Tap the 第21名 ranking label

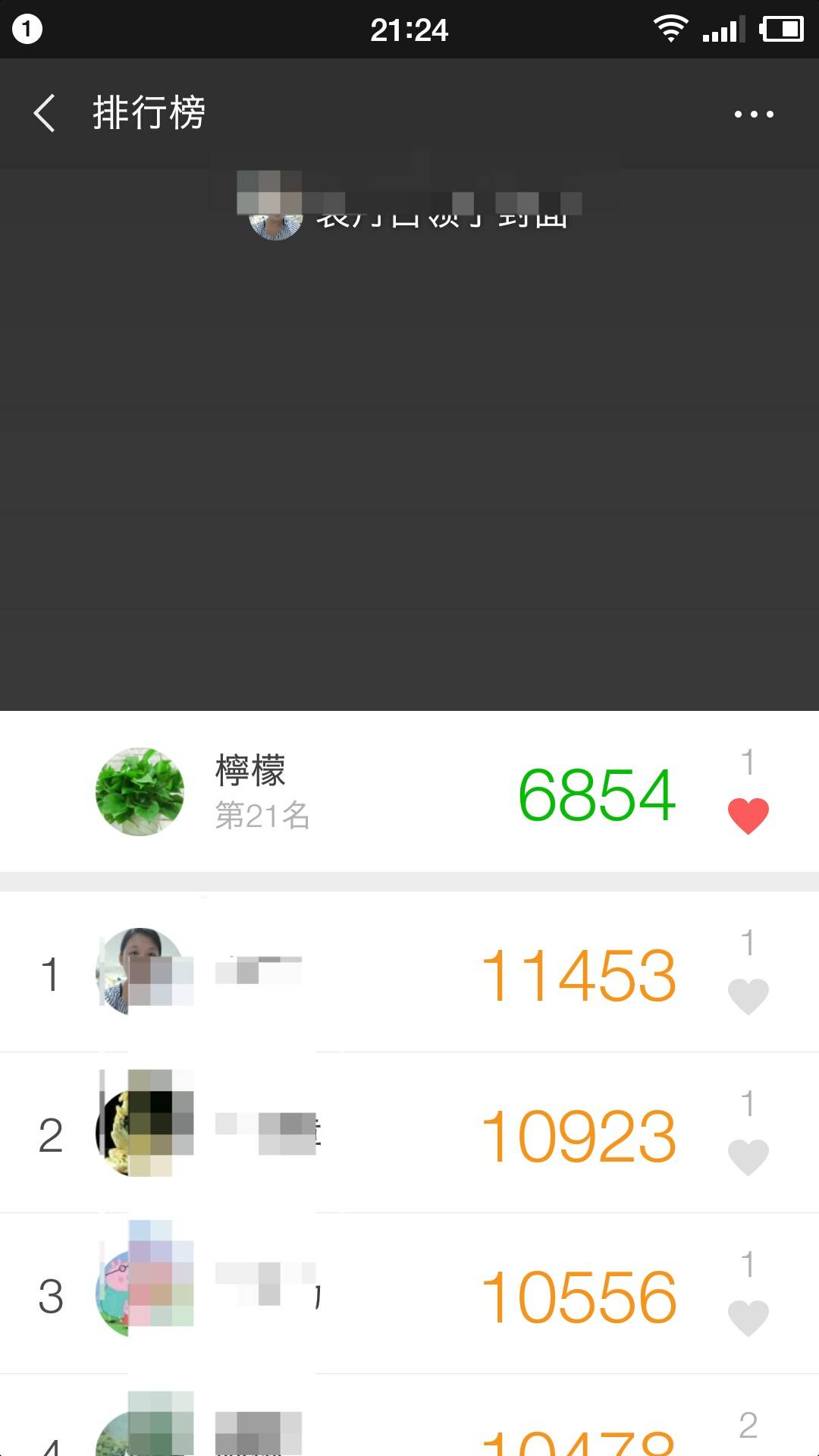click(x=262, y=817)
